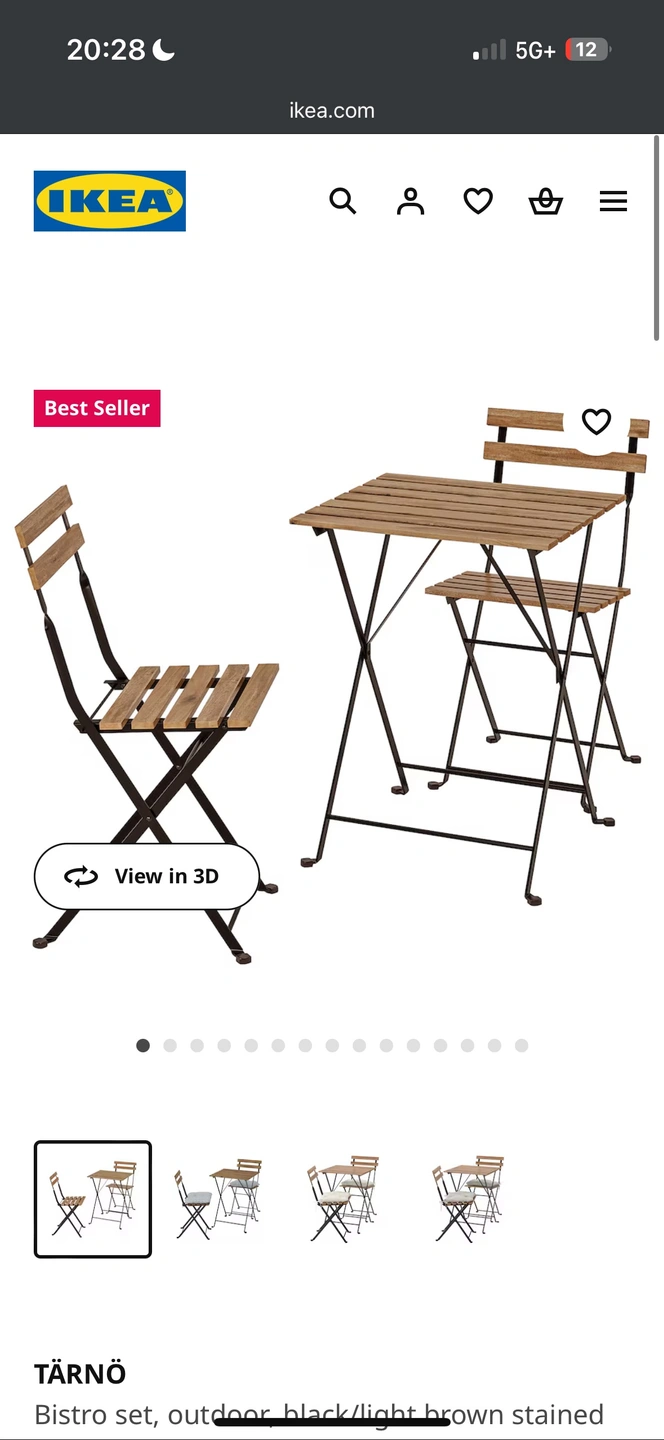This screenshot has height=1440, width=664.
Task: Tap ikea.com address bar
Action: click(x=332, y=110)
